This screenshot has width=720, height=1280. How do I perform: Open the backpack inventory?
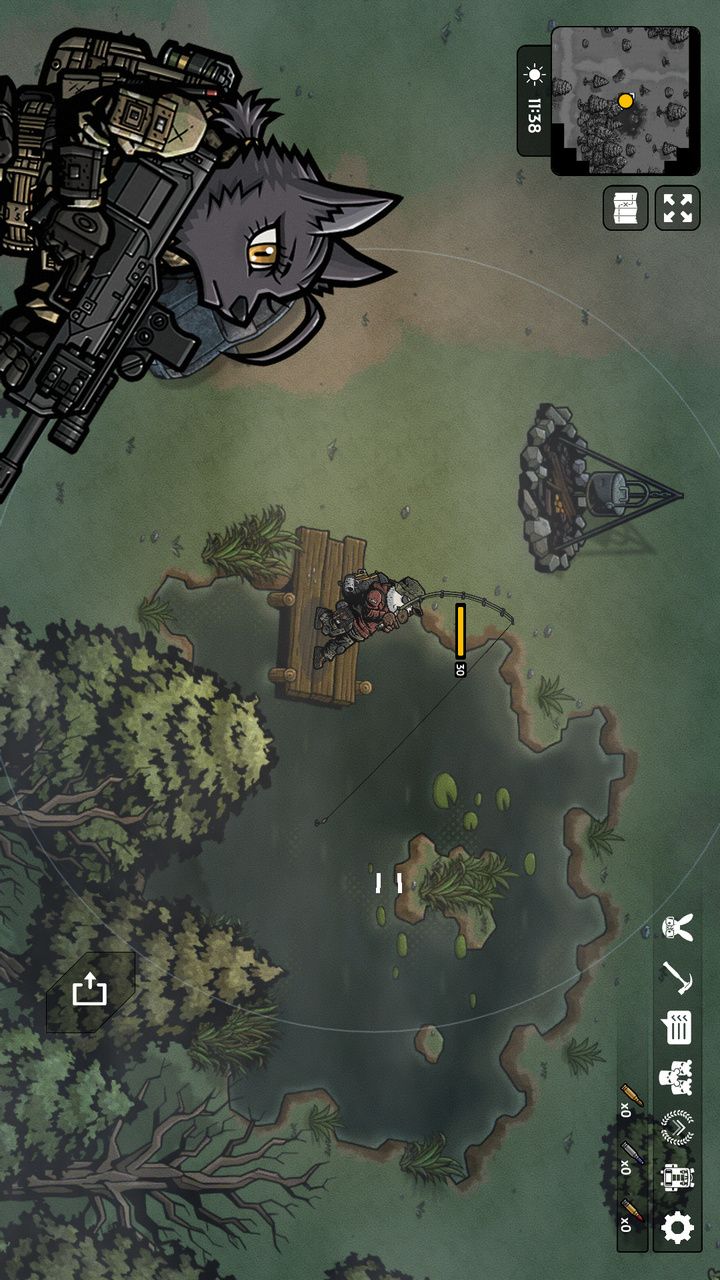click(677, 1177)
